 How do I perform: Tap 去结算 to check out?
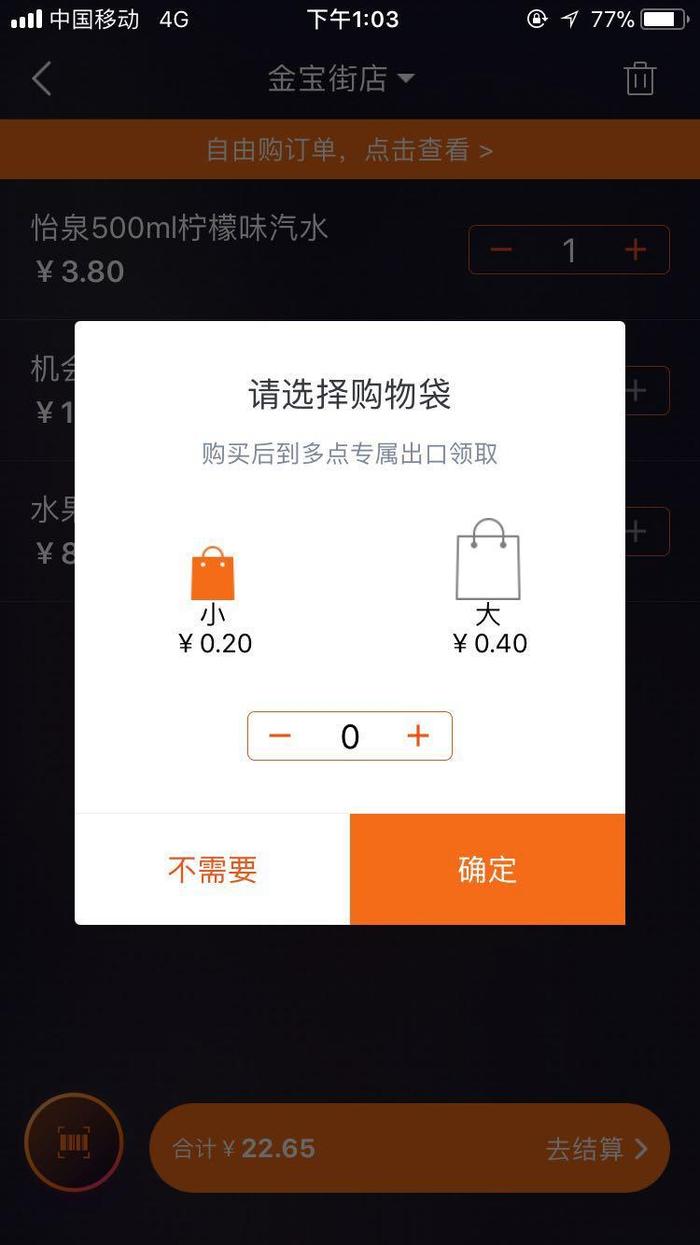[x=596, y=1148]
